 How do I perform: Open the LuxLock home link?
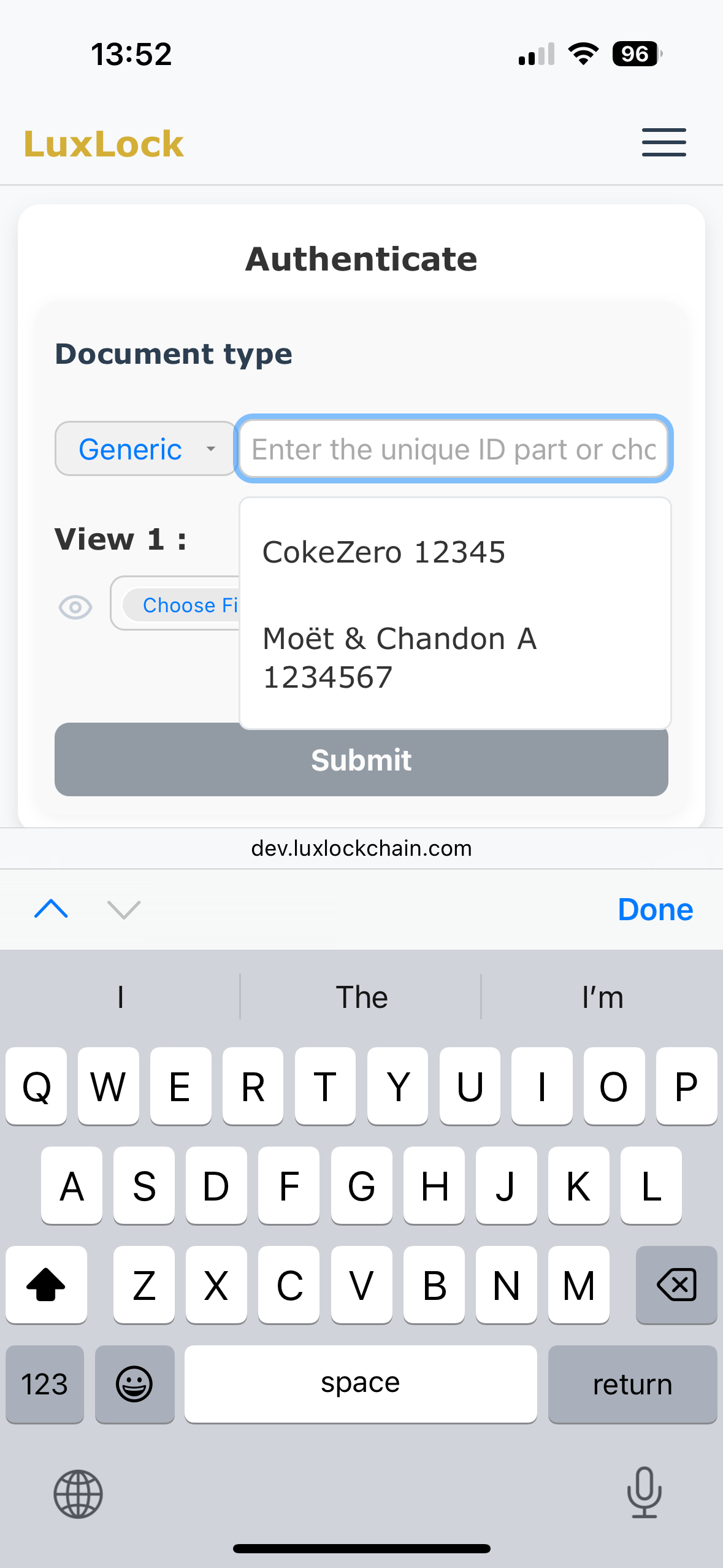point(104,145)
